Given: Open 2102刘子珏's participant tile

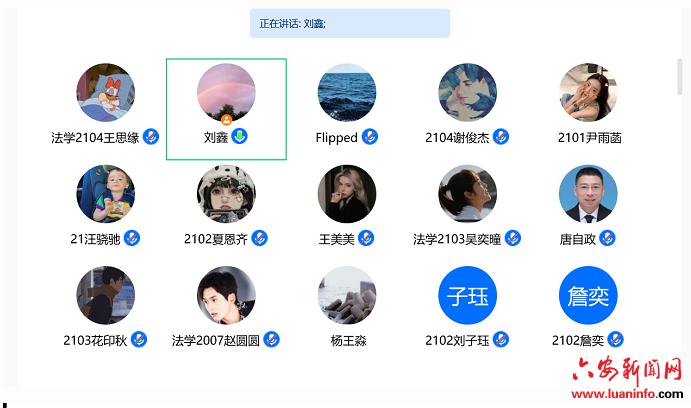Looking at the screenshot, I should coord(467,295).
